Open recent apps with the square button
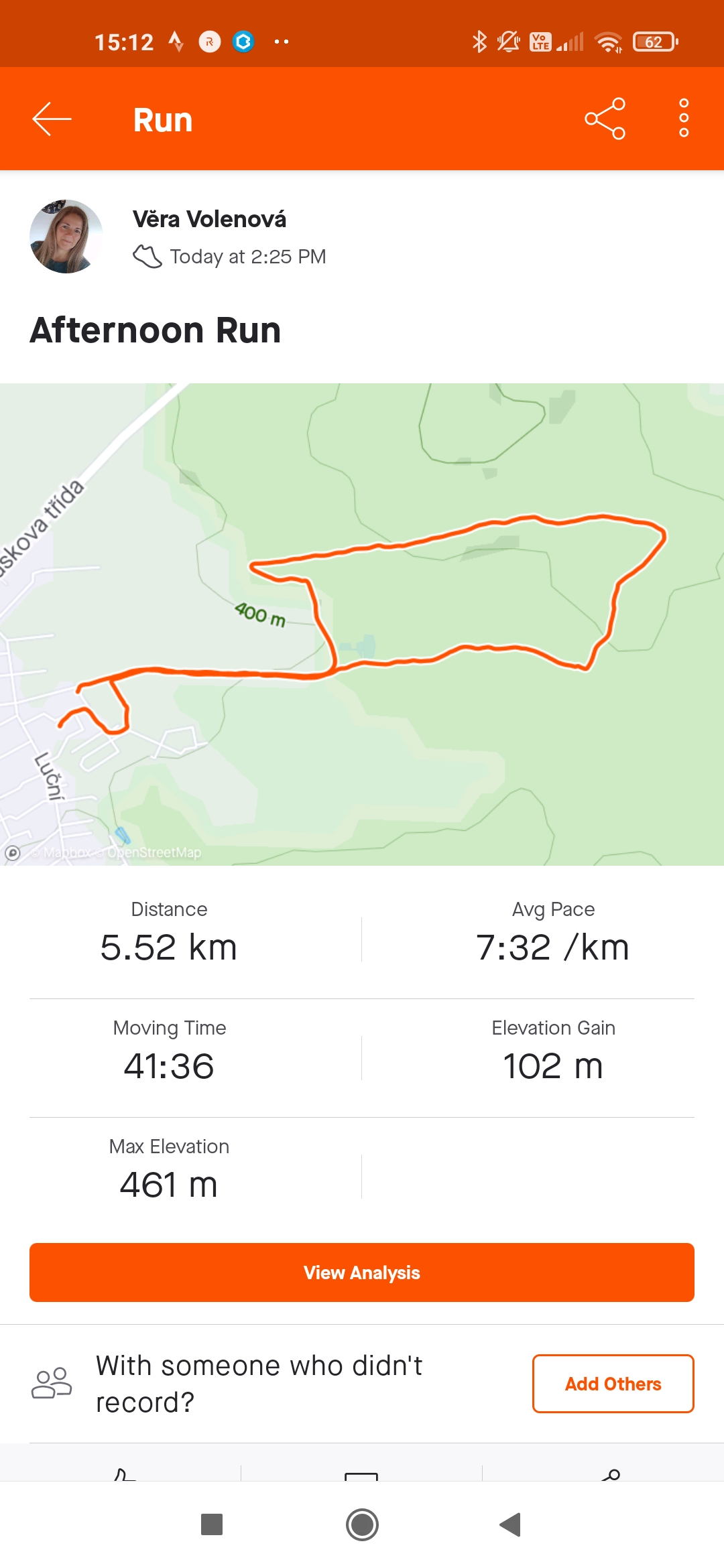Image resolution: width=724 pixels, height=1568 pixels. point(212,1524)
